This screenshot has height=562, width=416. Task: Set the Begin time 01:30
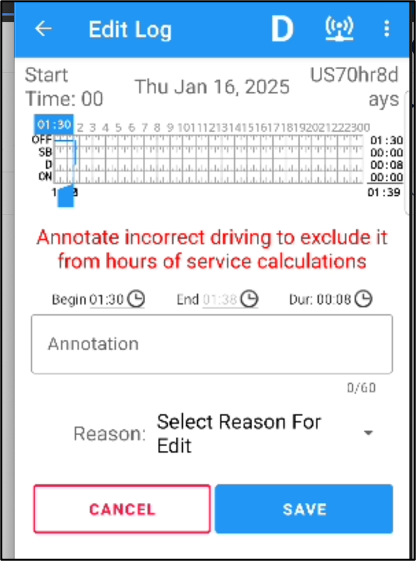(106, 299)
